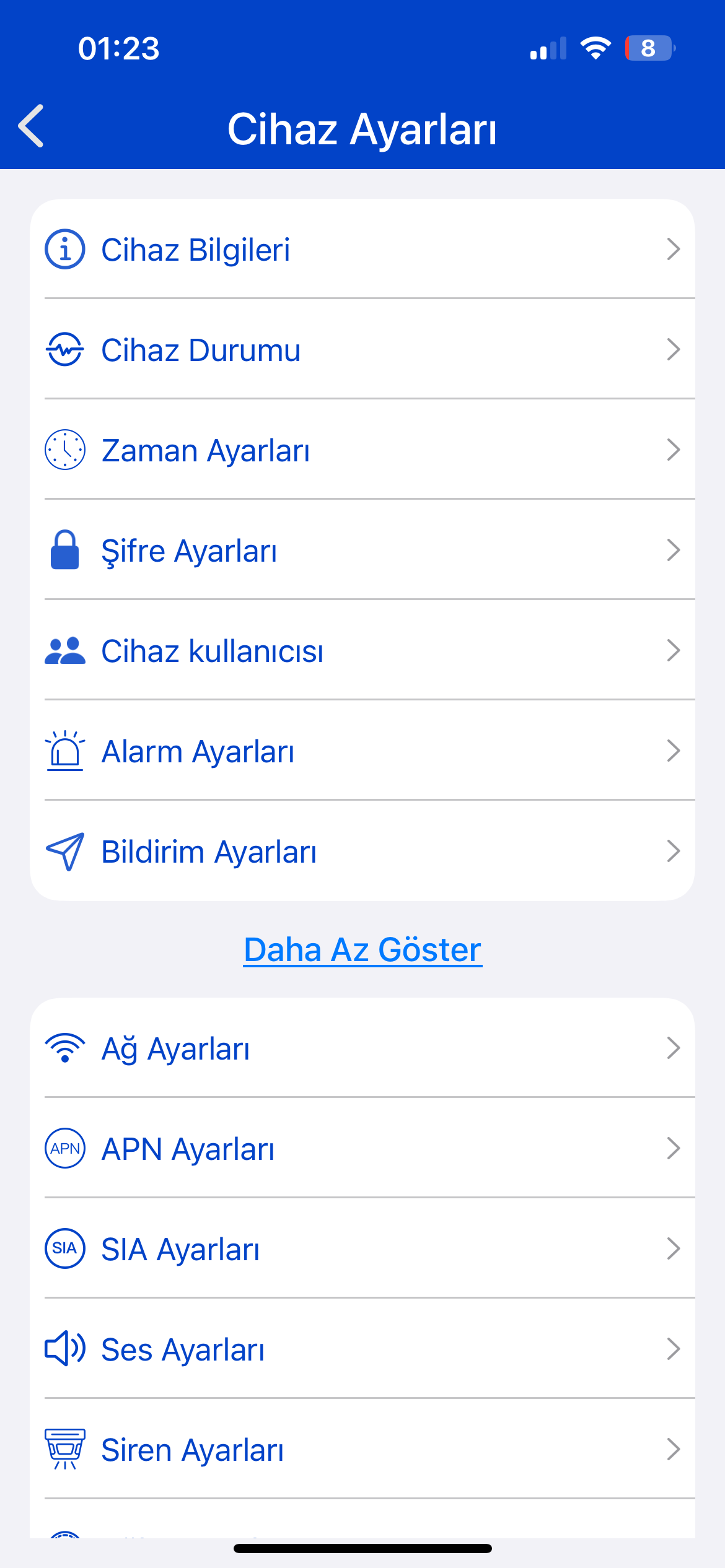View Cihaz kullanıcısı settings
Viewport: 725px width, 1568px height.
362,651
